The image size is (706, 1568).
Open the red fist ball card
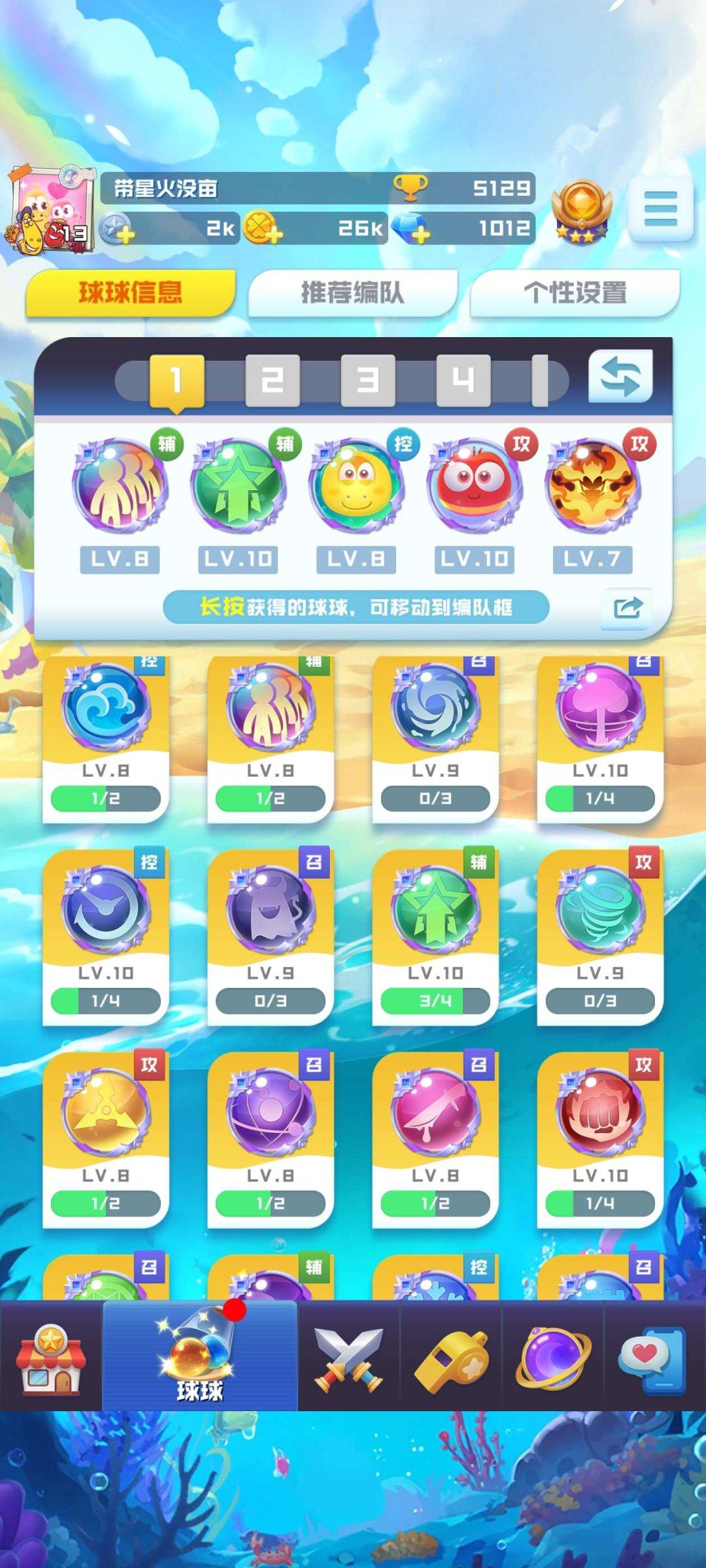click(599, 1138)
